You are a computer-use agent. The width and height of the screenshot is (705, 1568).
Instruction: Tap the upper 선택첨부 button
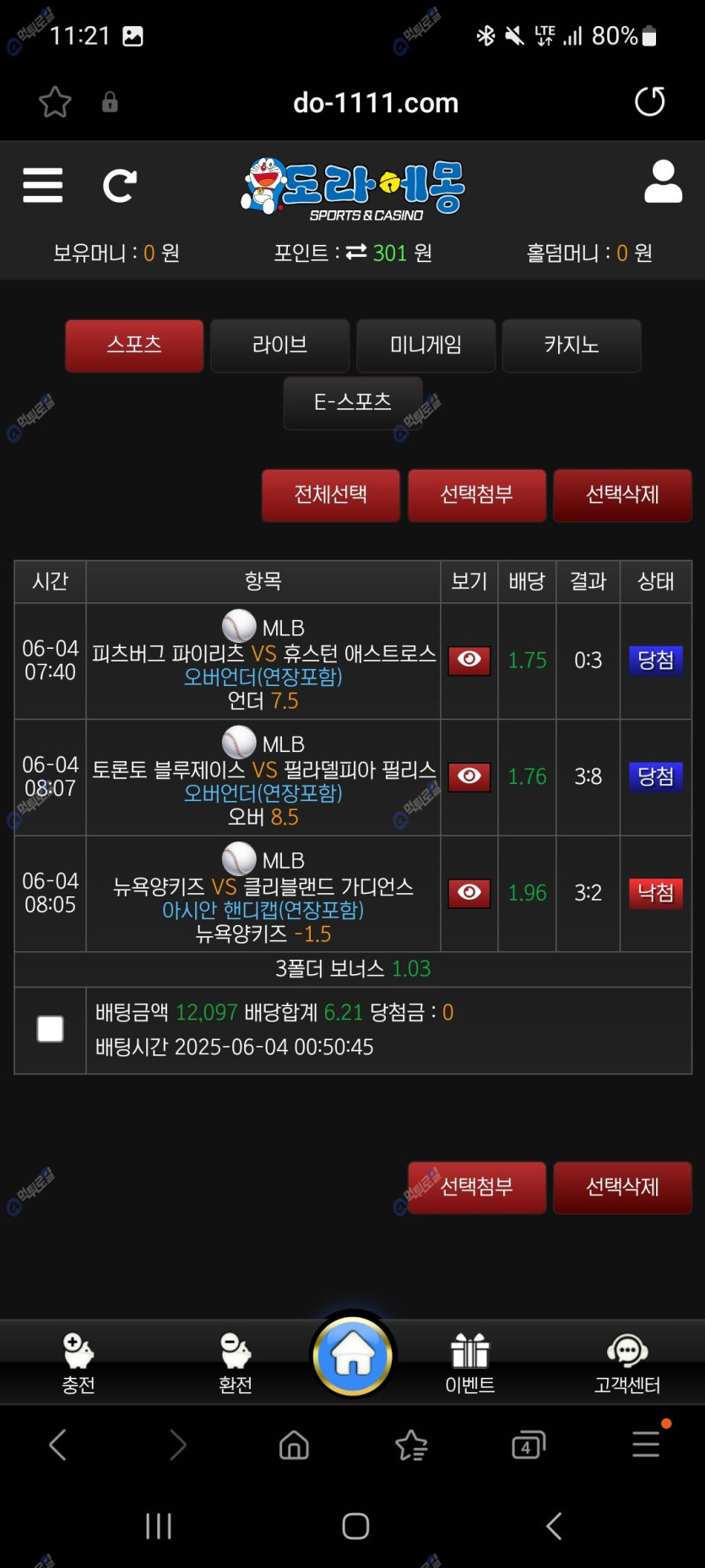tap(477, 495)
